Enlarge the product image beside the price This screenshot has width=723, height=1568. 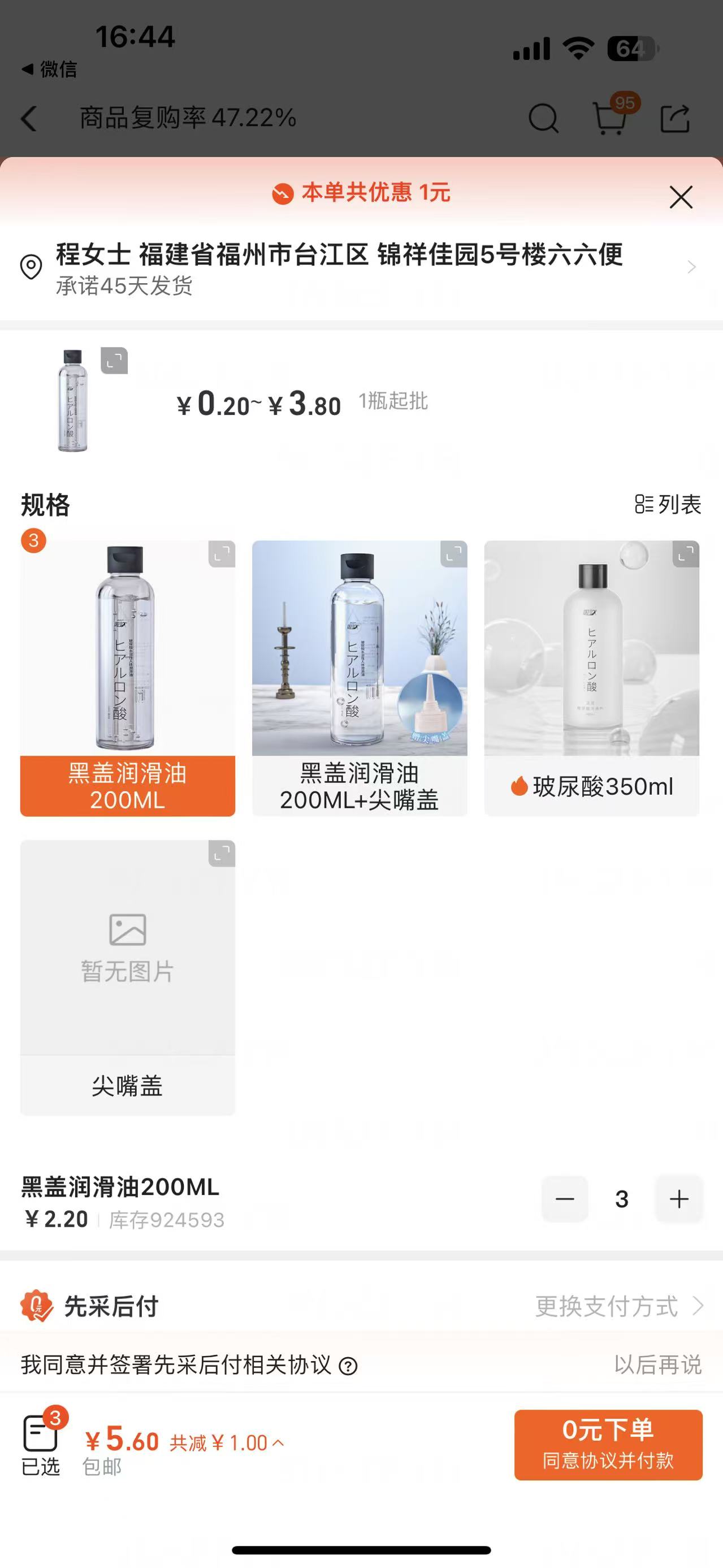coord(114,361)
